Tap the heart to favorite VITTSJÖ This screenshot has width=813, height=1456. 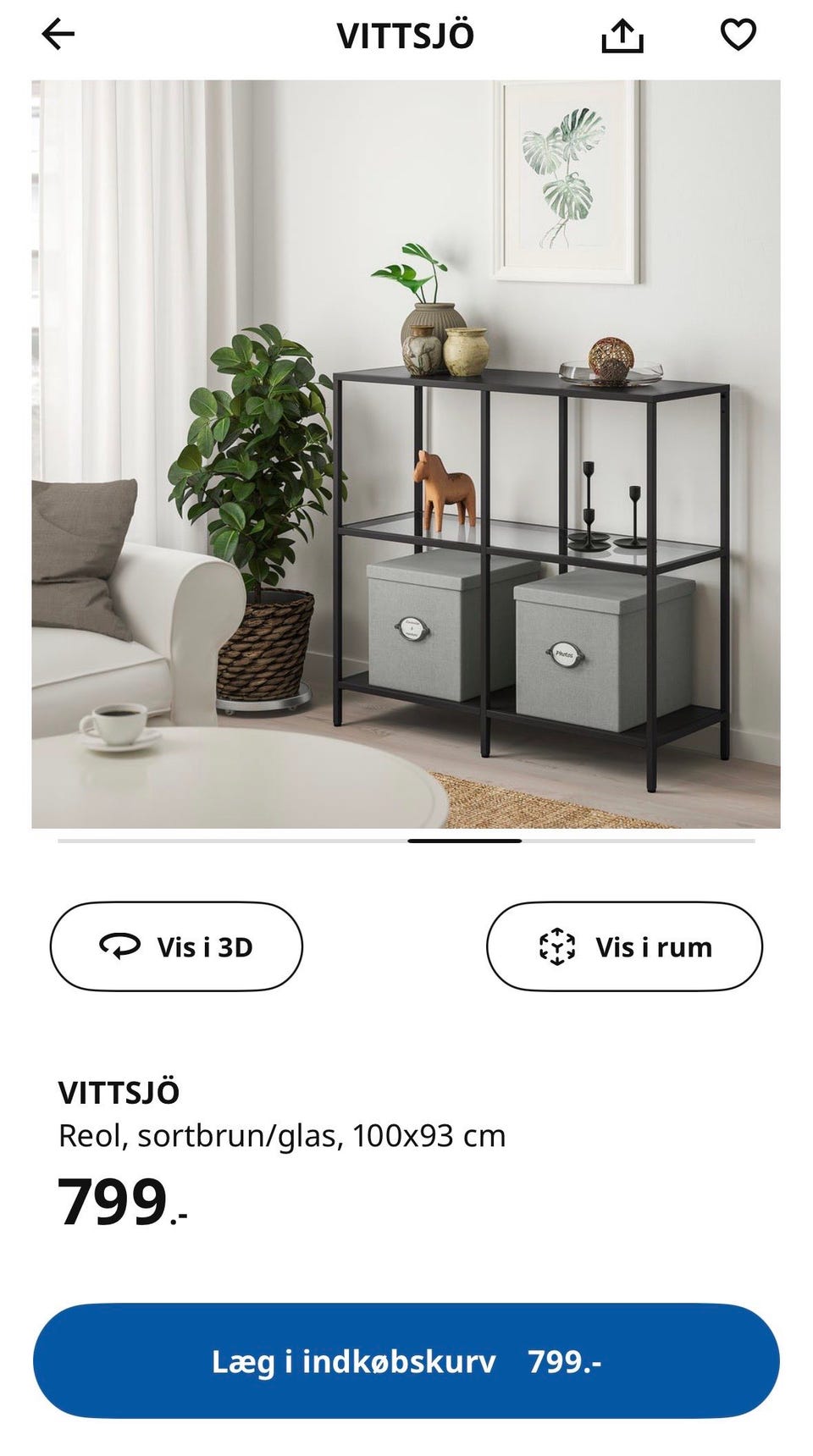(738, 36)
